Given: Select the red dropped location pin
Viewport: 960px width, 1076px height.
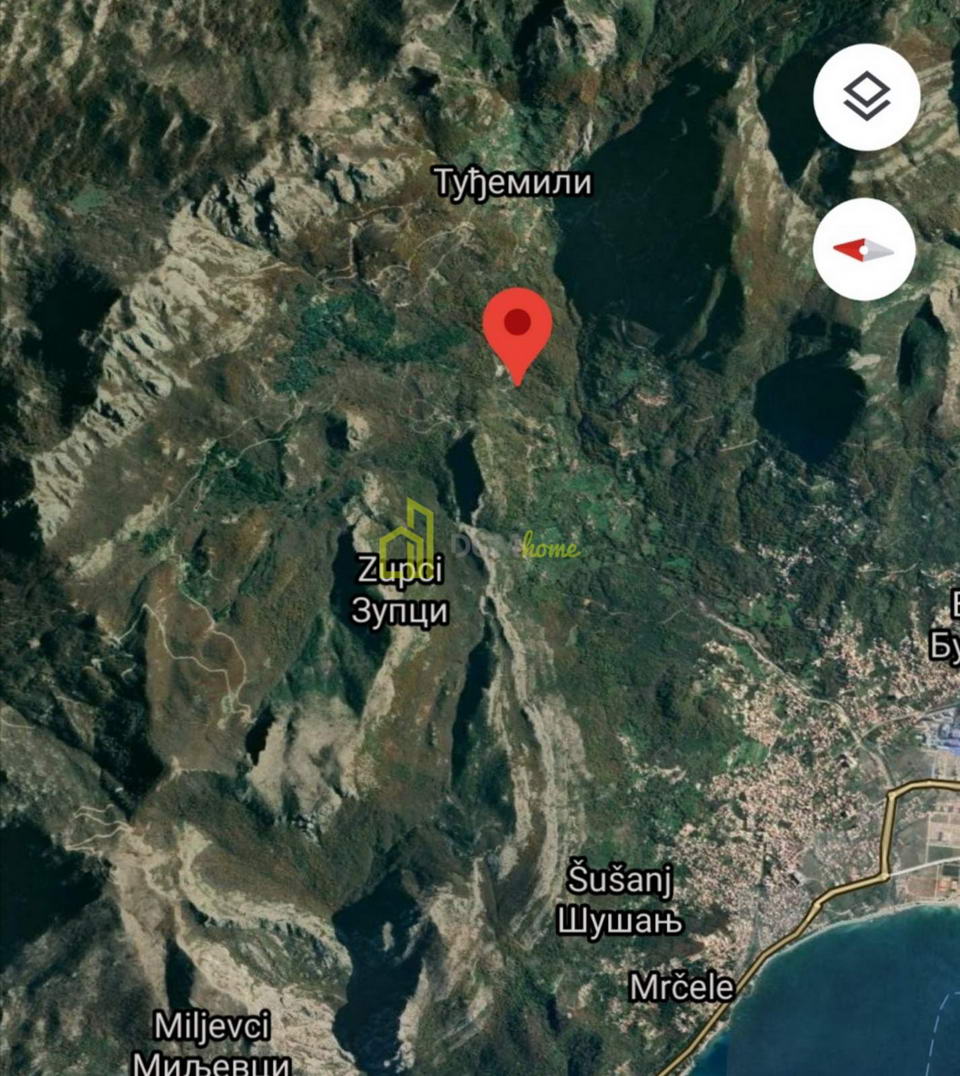Looking at the screenshot, I should coord(517,327).
